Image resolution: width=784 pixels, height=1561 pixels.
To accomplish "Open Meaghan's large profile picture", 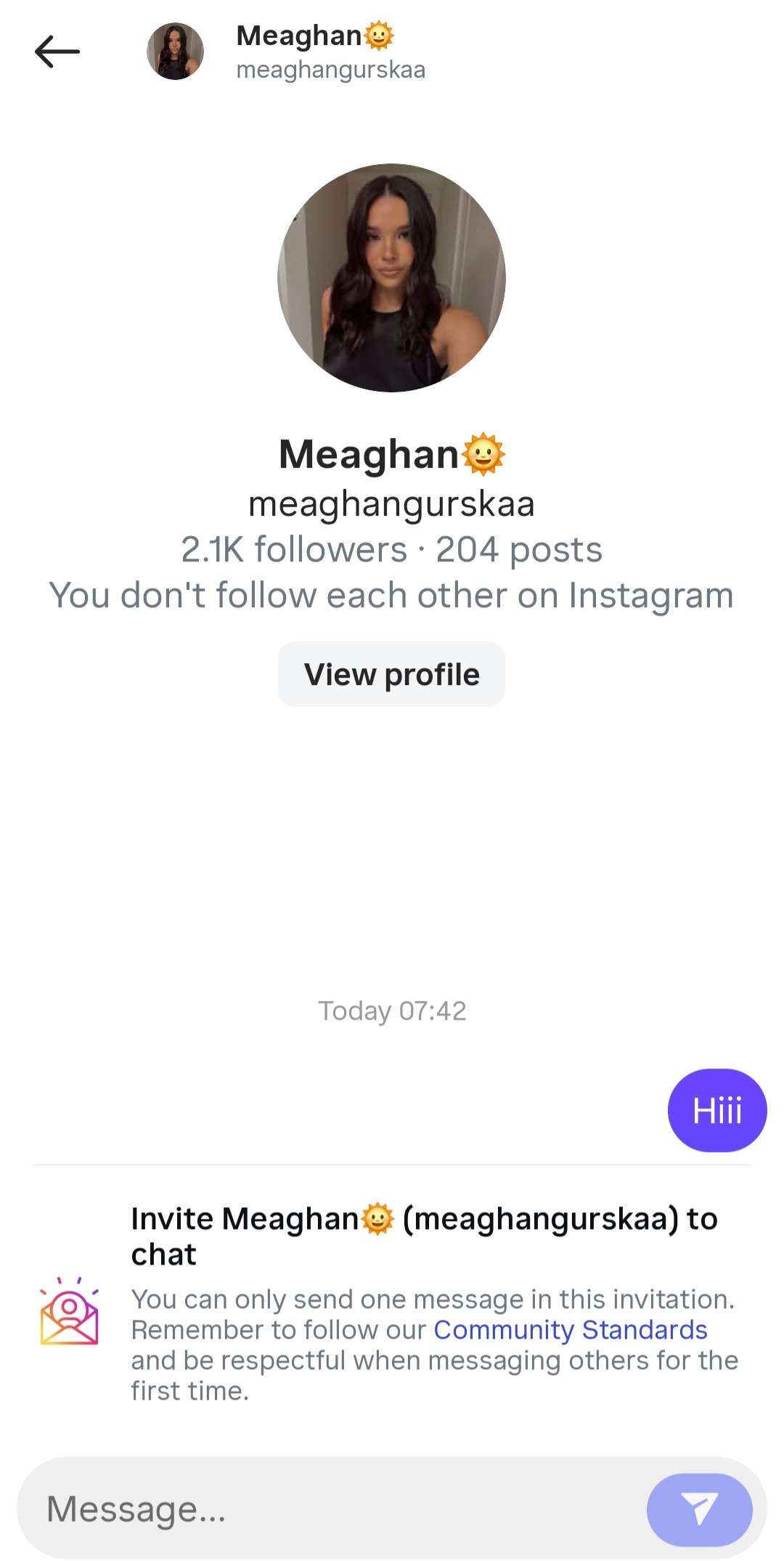I will coord(392,277).
